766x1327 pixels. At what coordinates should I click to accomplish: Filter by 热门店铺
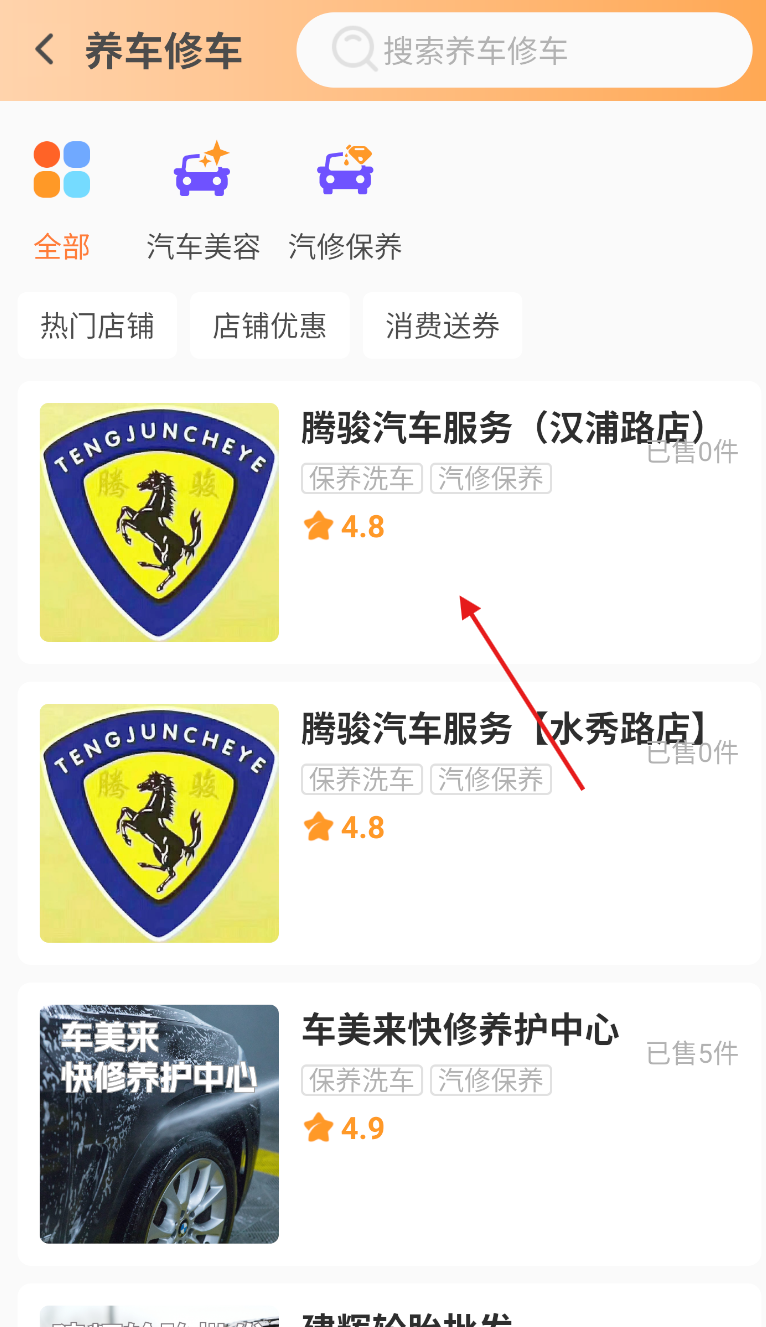point(97,326)
